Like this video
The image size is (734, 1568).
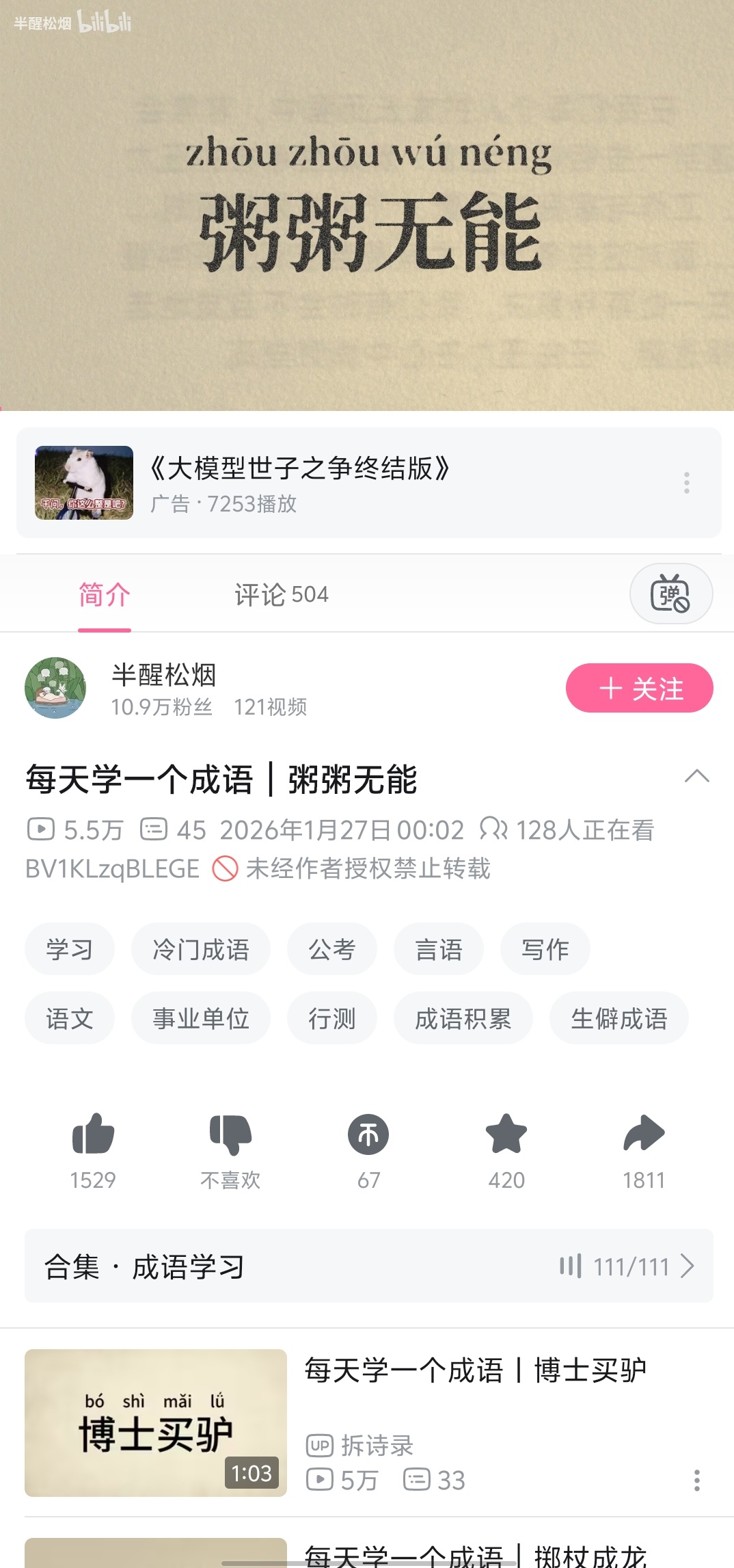point(93,1135)
